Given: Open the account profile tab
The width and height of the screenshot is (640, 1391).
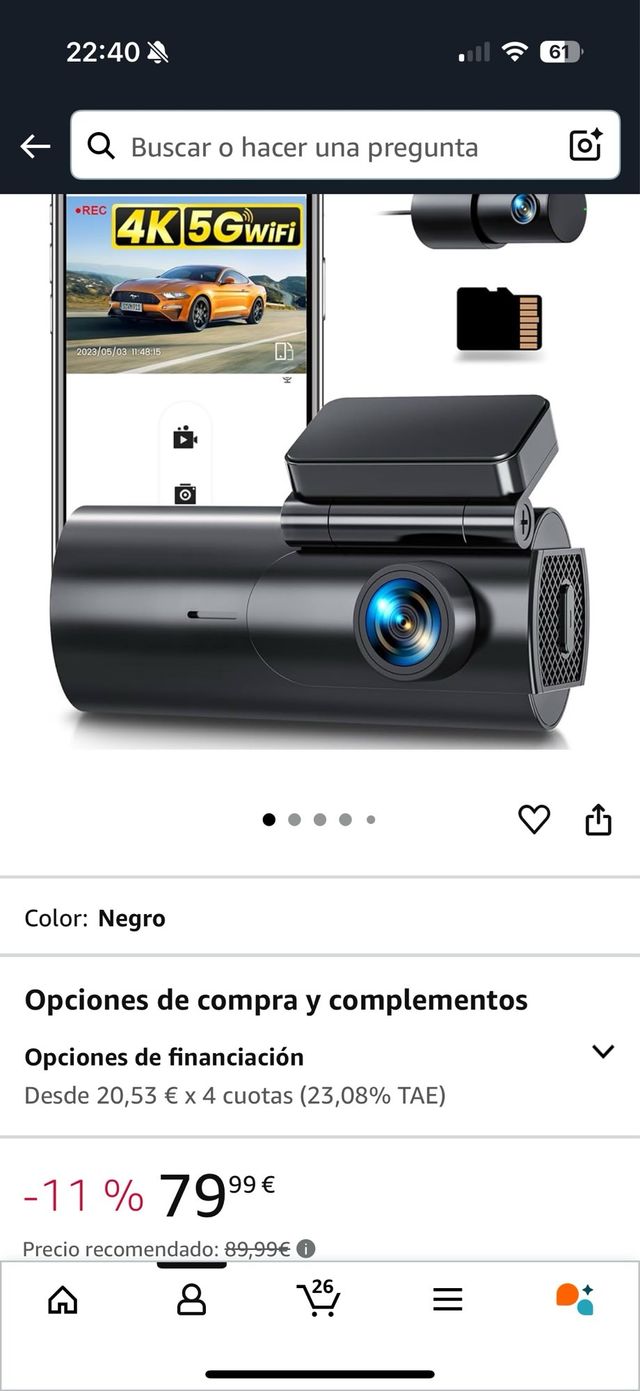Looking at the screenshot, I should [x=191, y=1299].
